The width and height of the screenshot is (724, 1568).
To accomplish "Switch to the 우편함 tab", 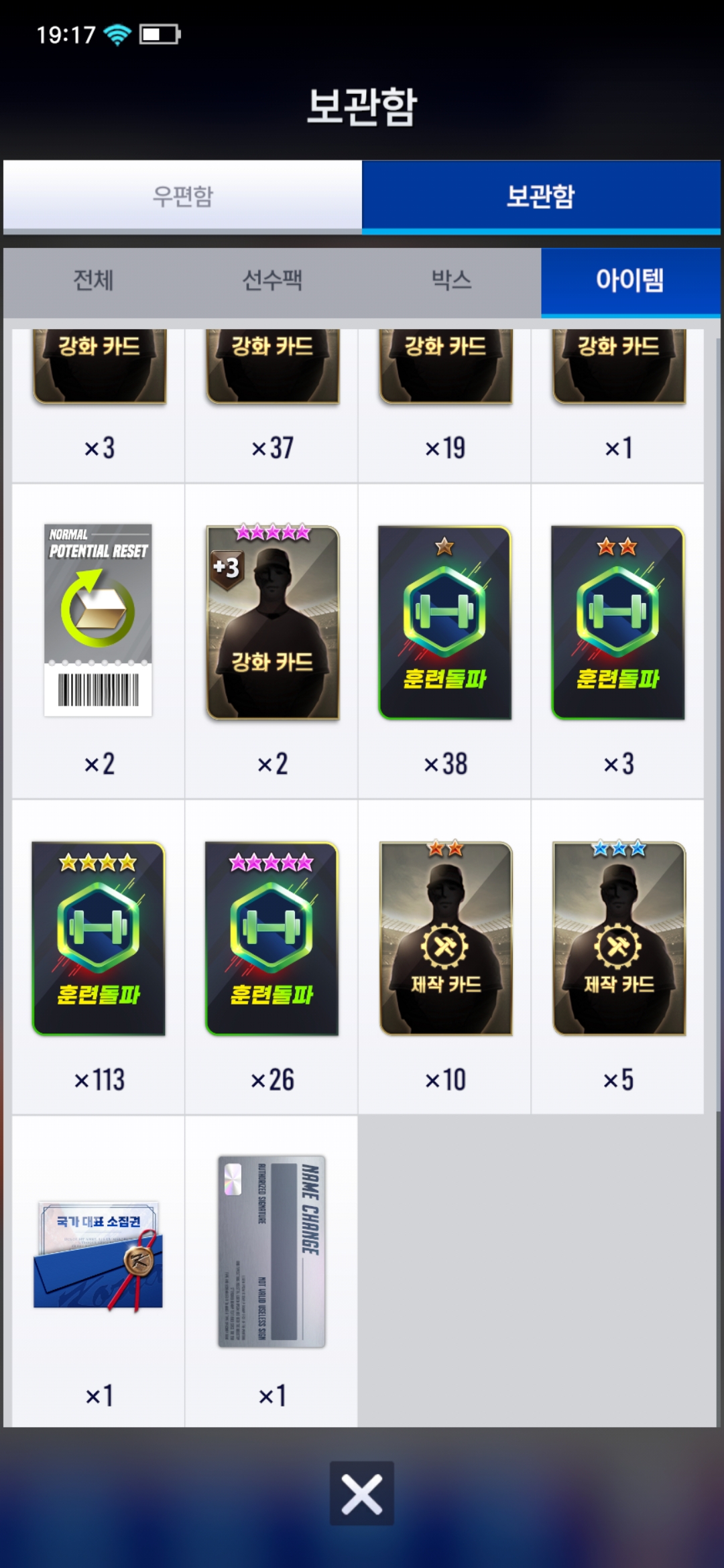I will click(182, 196).
